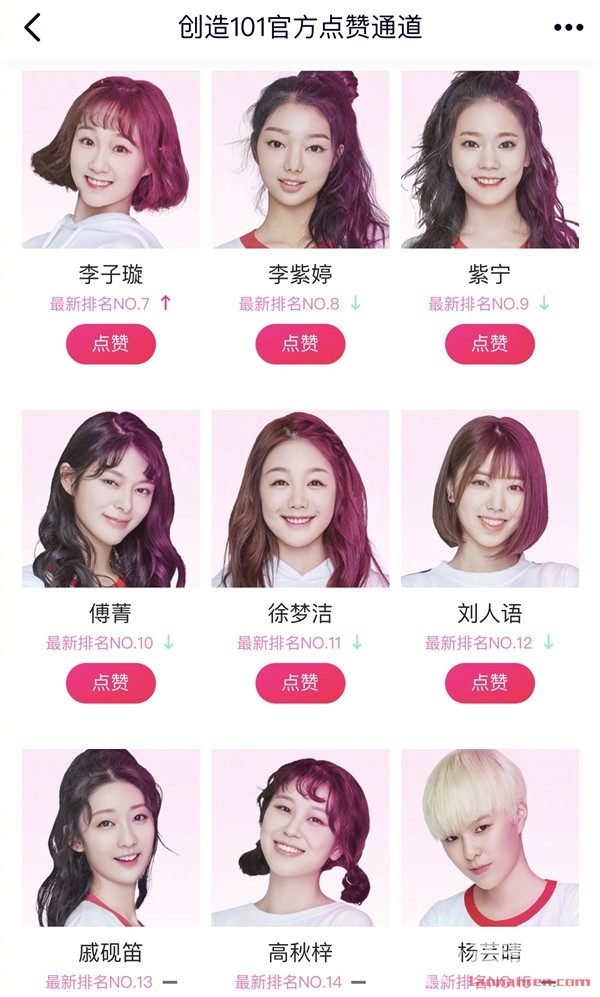View 紫宁's contestant photo
This screenshot has width=600, height=997.
[x=489, y=160]
